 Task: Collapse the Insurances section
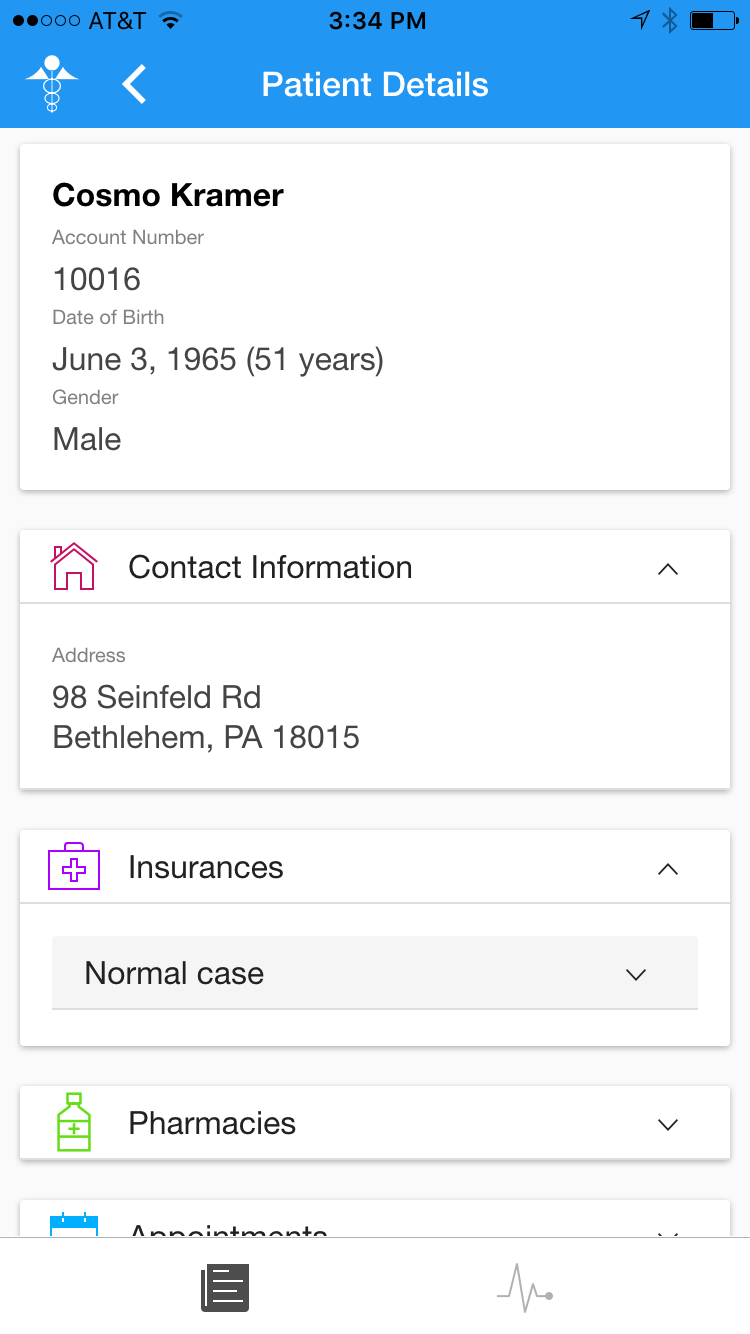668,869
